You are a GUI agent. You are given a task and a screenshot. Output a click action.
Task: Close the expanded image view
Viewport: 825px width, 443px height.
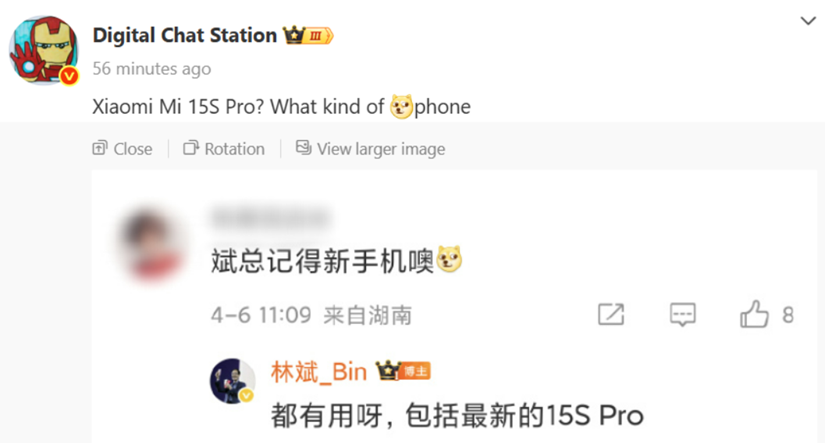pyautogui.click(x=122, y=149)
